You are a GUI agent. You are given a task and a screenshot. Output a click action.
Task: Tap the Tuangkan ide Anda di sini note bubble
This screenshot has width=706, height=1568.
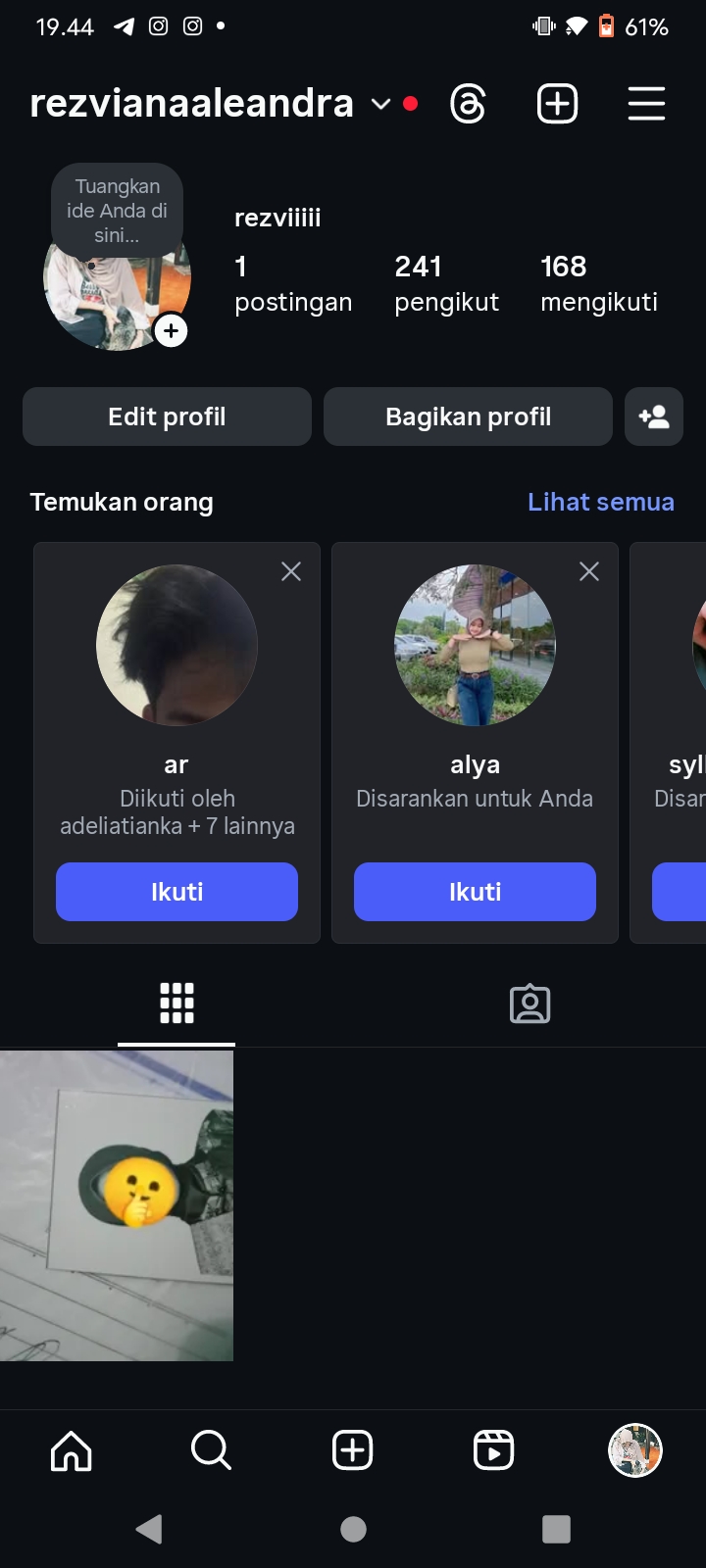pyautogui.click(x=117, y=210)
